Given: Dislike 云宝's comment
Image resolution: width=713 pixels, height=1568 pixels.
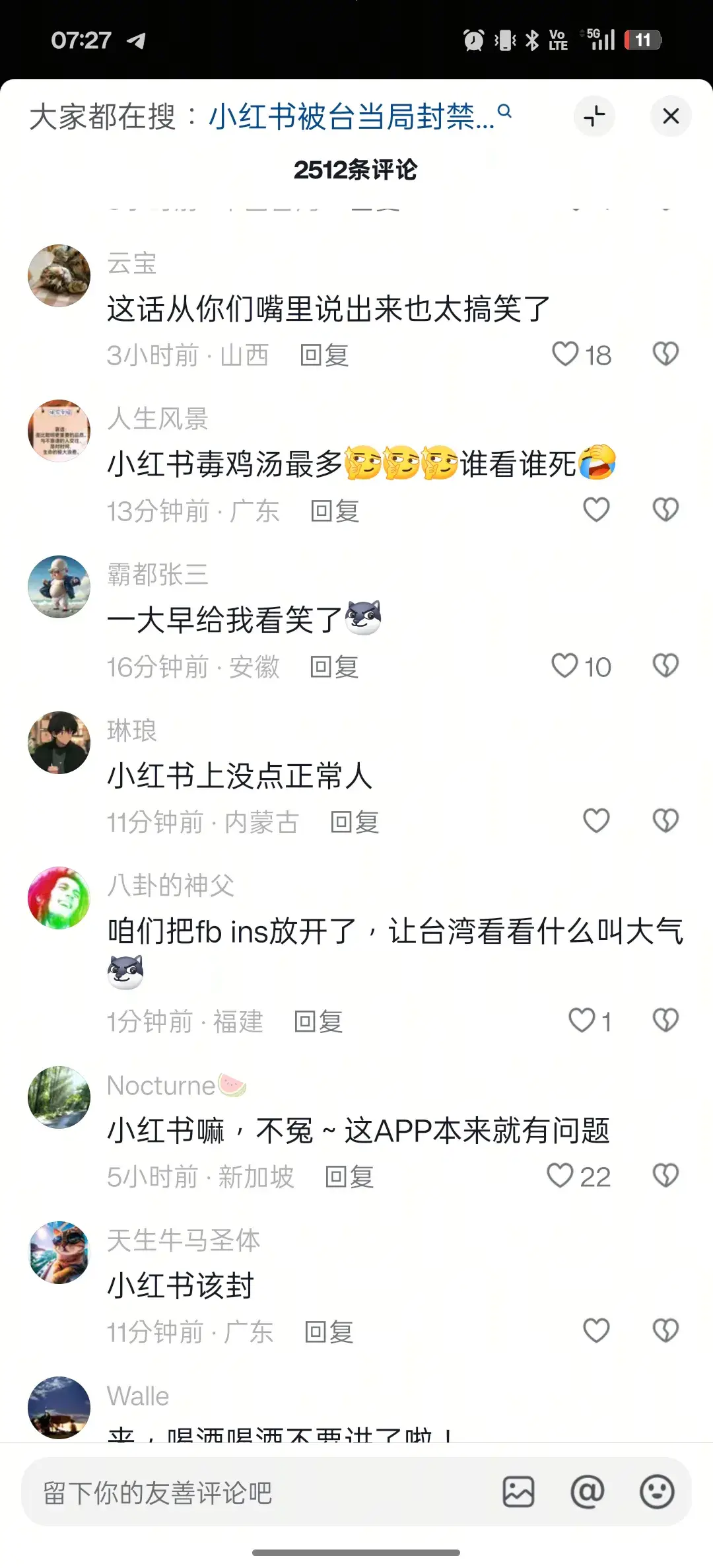Looking at the screenshot, I should (665, 354).
